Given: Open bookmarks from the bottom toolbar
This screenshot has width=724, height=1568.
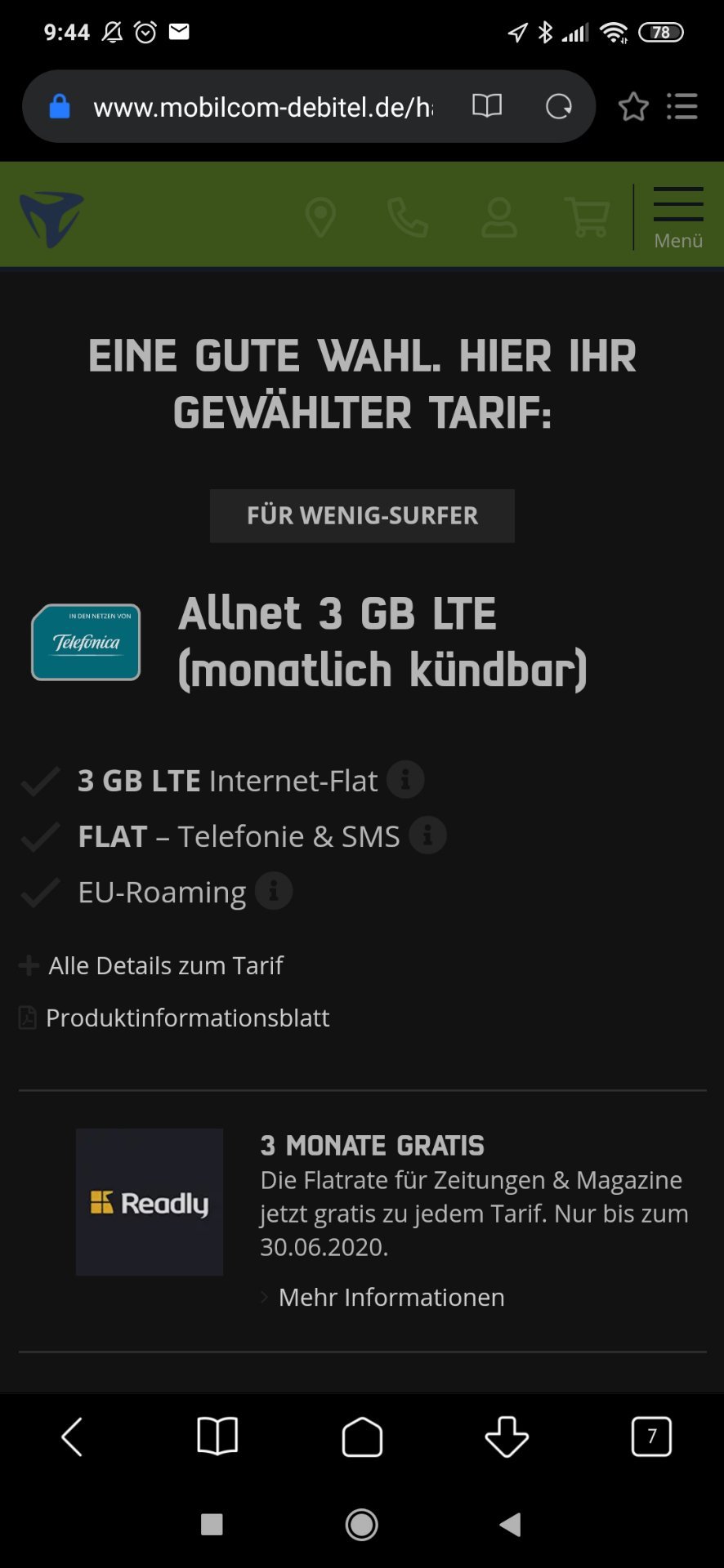Looking at the screenshot, I should (x=217, y=1437).
